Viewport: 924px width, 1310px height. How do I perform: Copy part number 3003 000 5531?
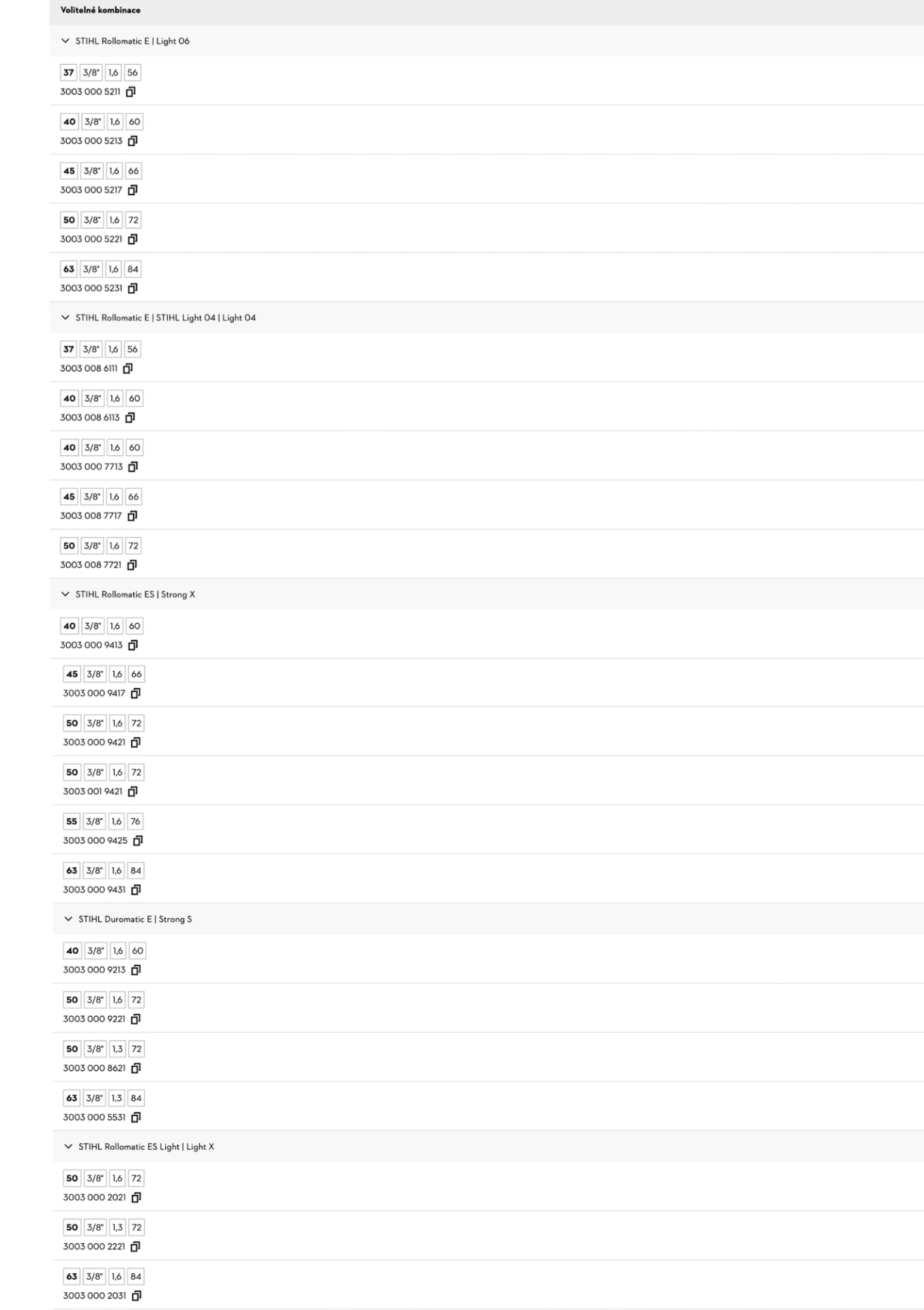[x=136, y=1117]
